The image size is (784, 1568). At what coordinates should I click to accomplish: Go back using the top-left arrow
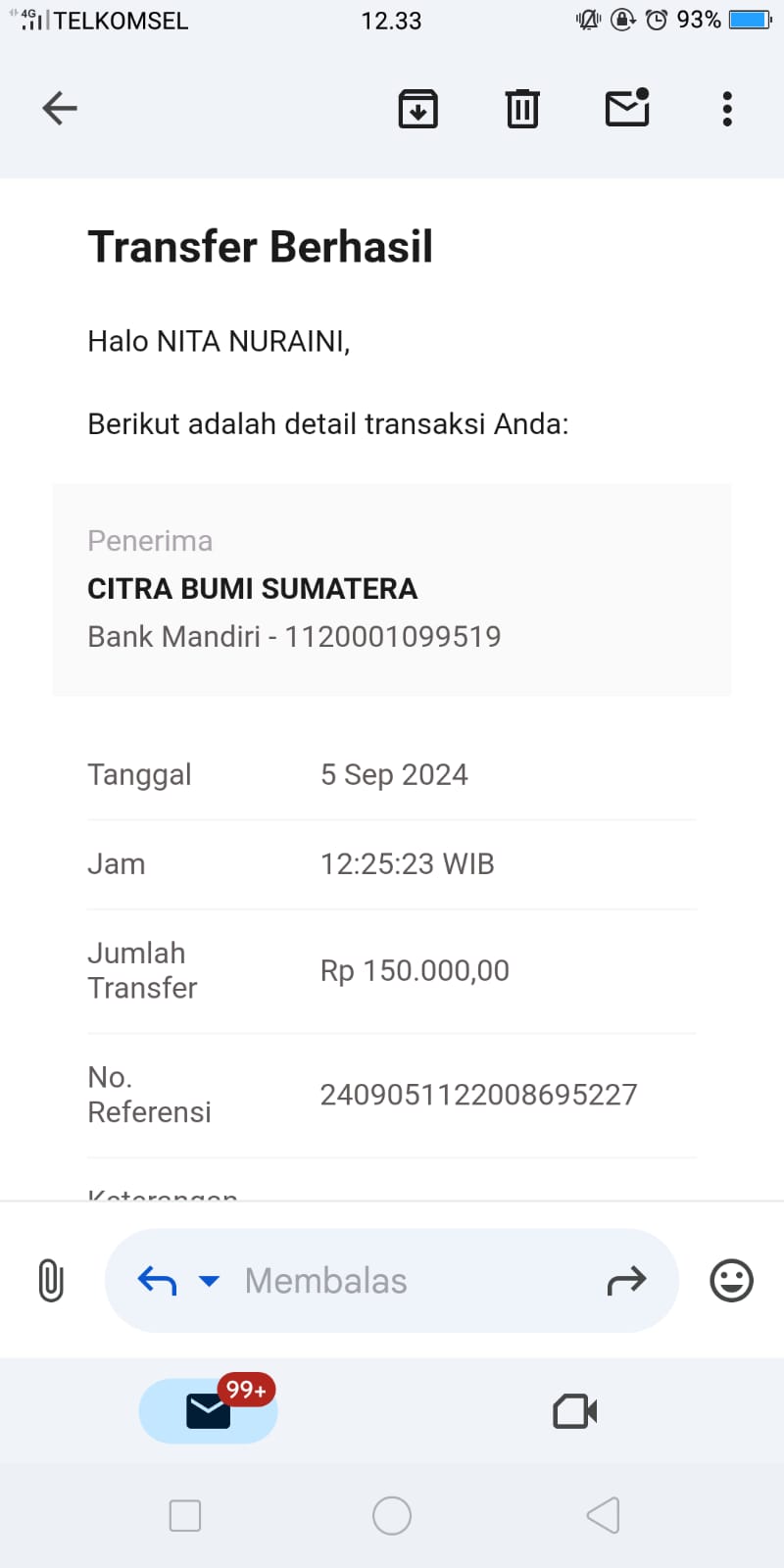tap(60, 108)
